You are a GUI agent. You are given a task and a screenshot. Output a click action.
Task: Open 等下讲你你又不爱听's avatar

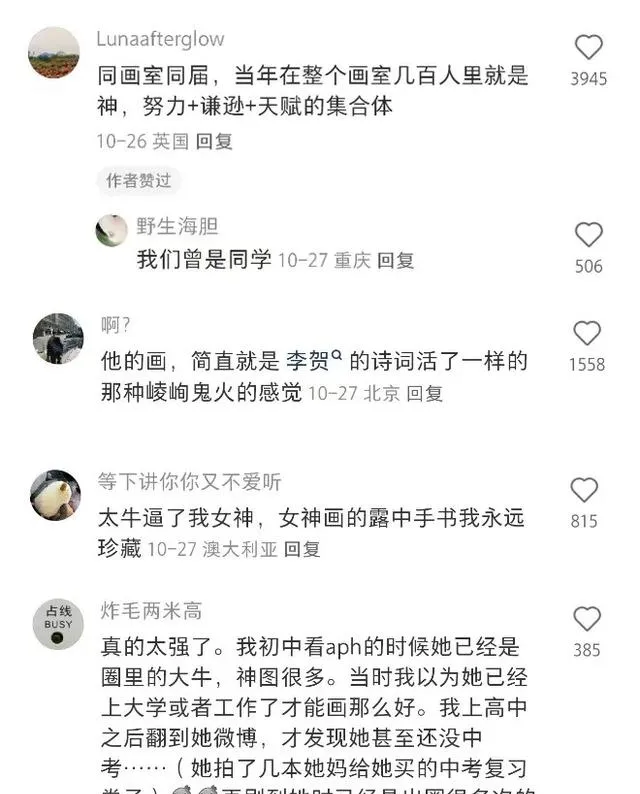point(56,495)
